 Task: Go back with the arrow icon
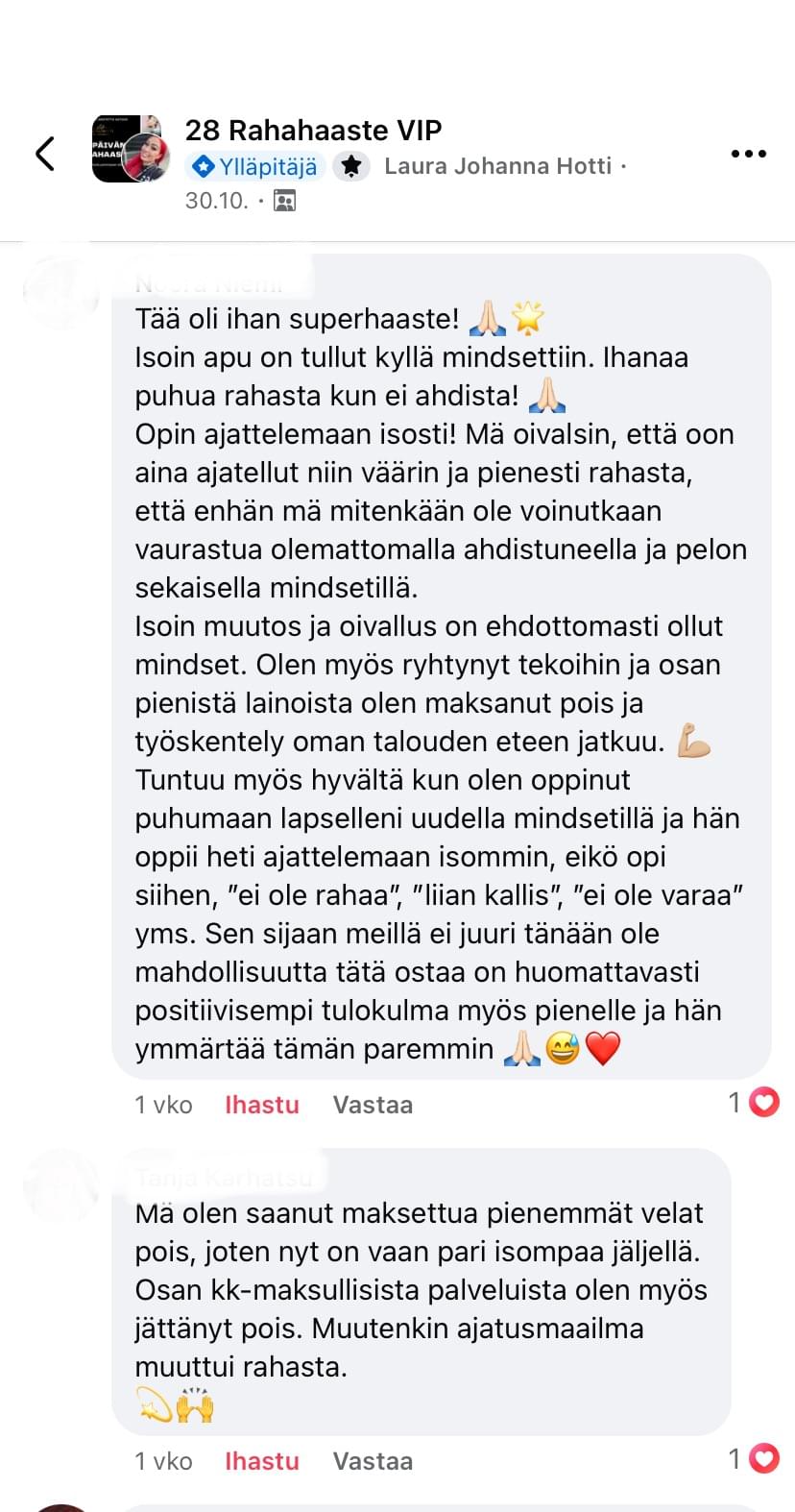pos(45,154)
